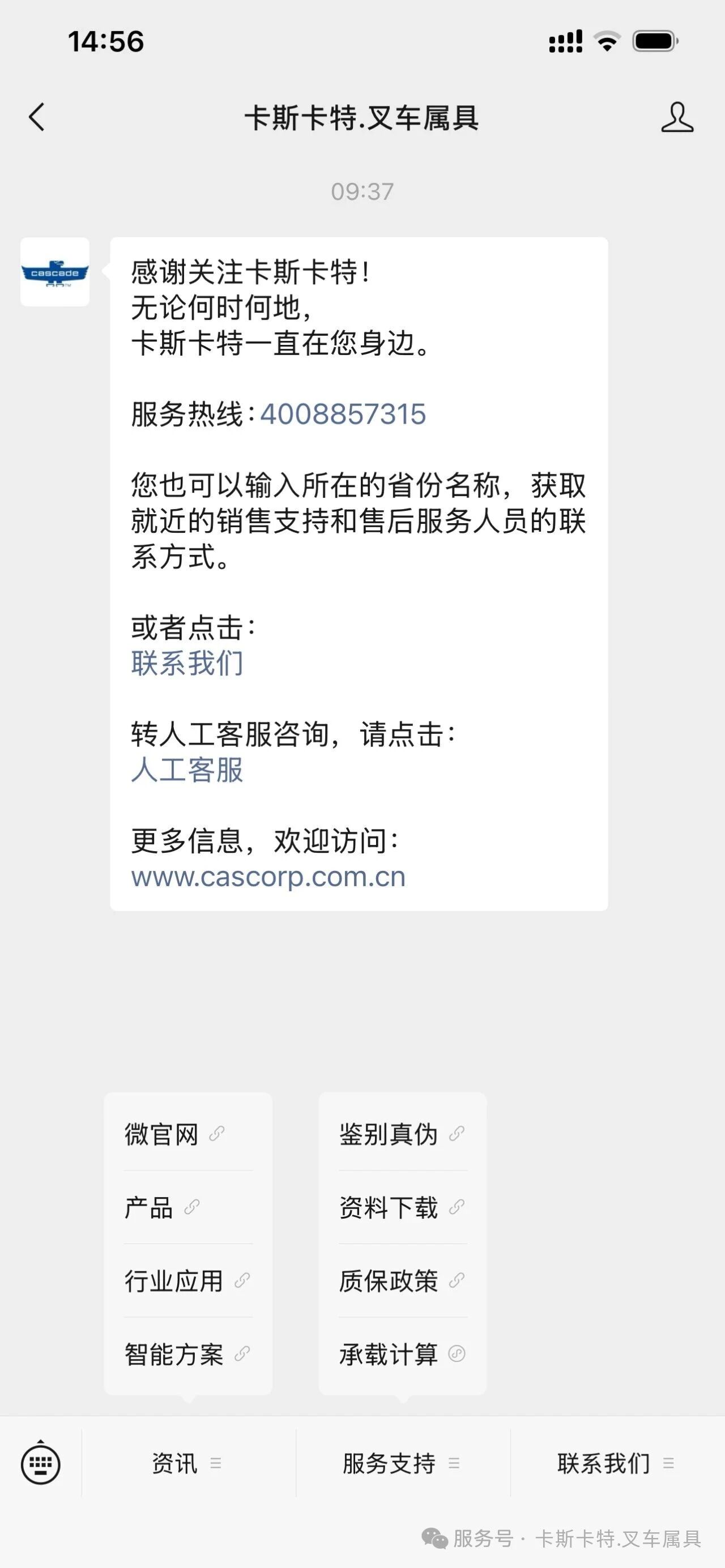Open 资料下载 from the service menu
The height and width of the screenshot is (1568, 725).
(x=402, y=1207)
